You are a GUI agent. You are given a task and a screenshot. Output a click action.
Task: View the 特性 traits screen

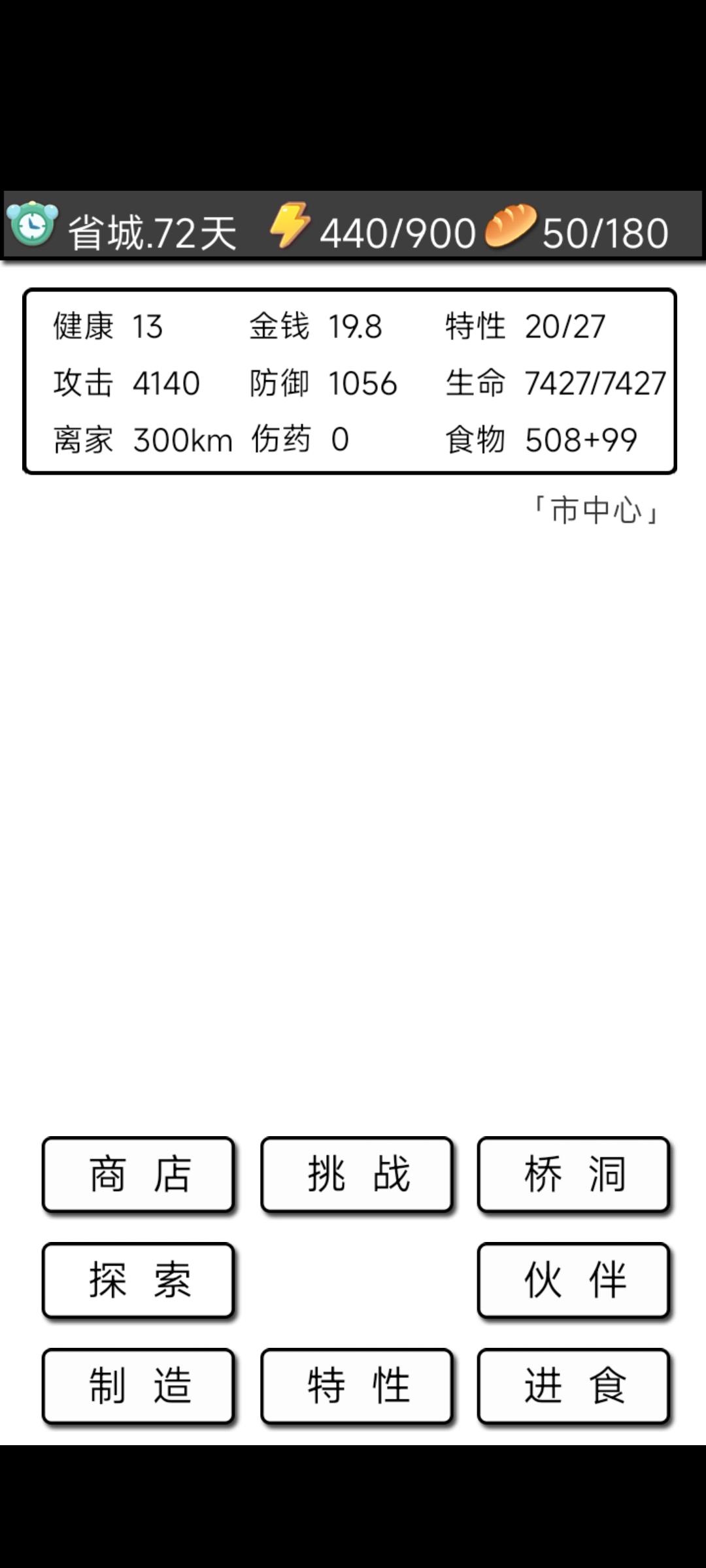356,1384
